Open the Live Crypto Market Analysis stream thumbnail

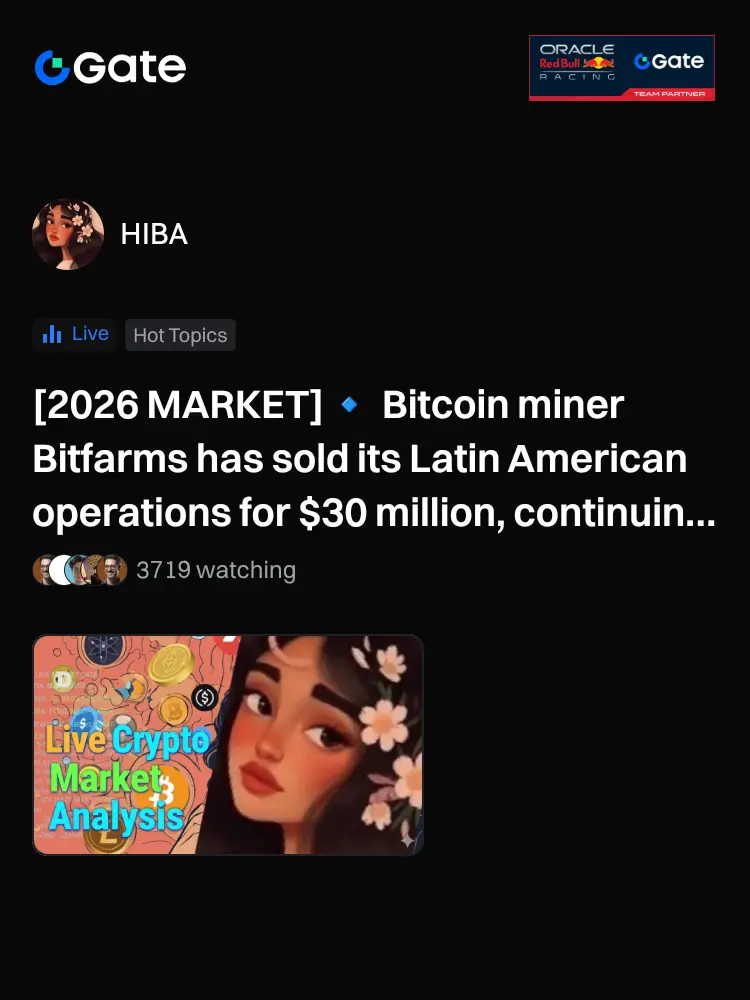click(228, 744)
